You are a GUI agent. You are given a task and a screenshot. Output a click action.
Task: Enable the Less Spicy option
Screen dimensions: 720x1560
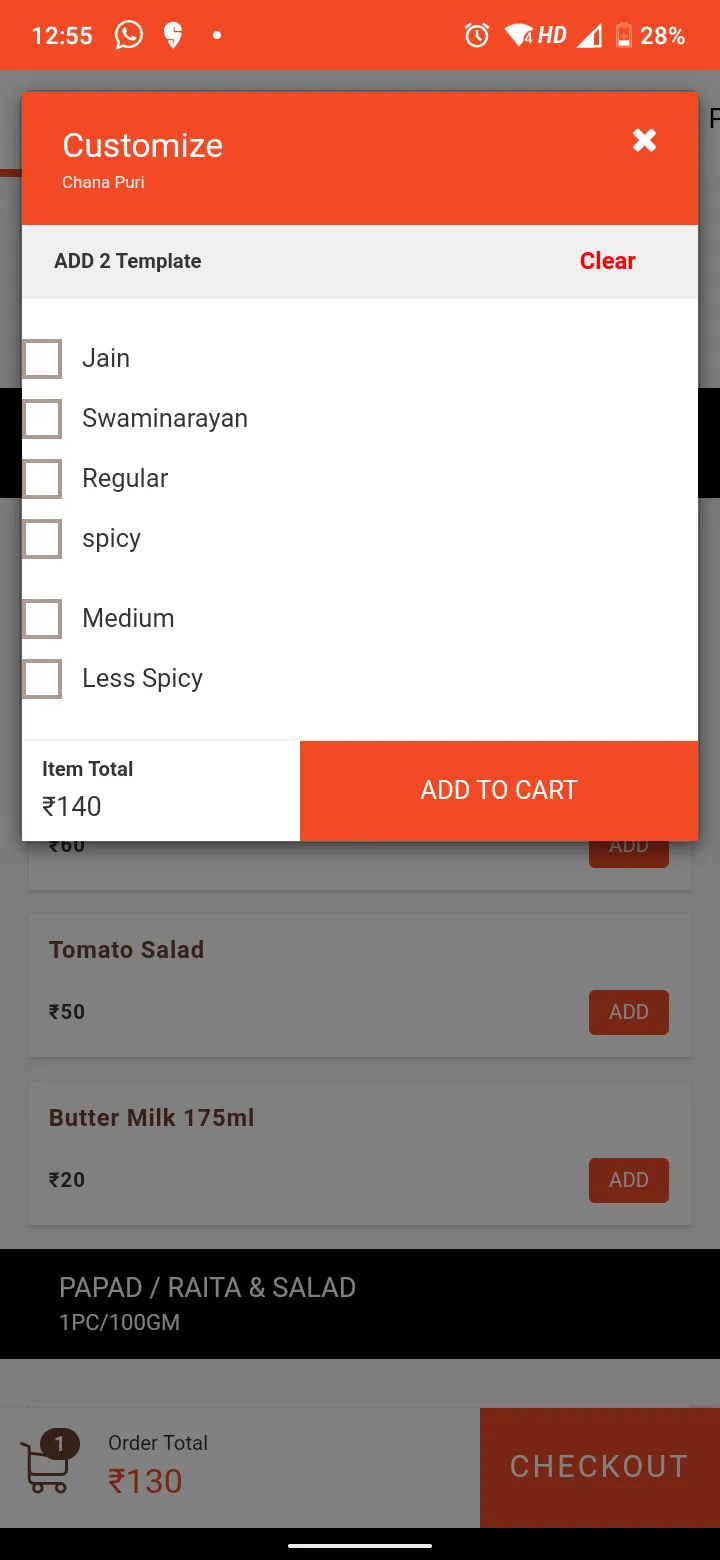42,679
